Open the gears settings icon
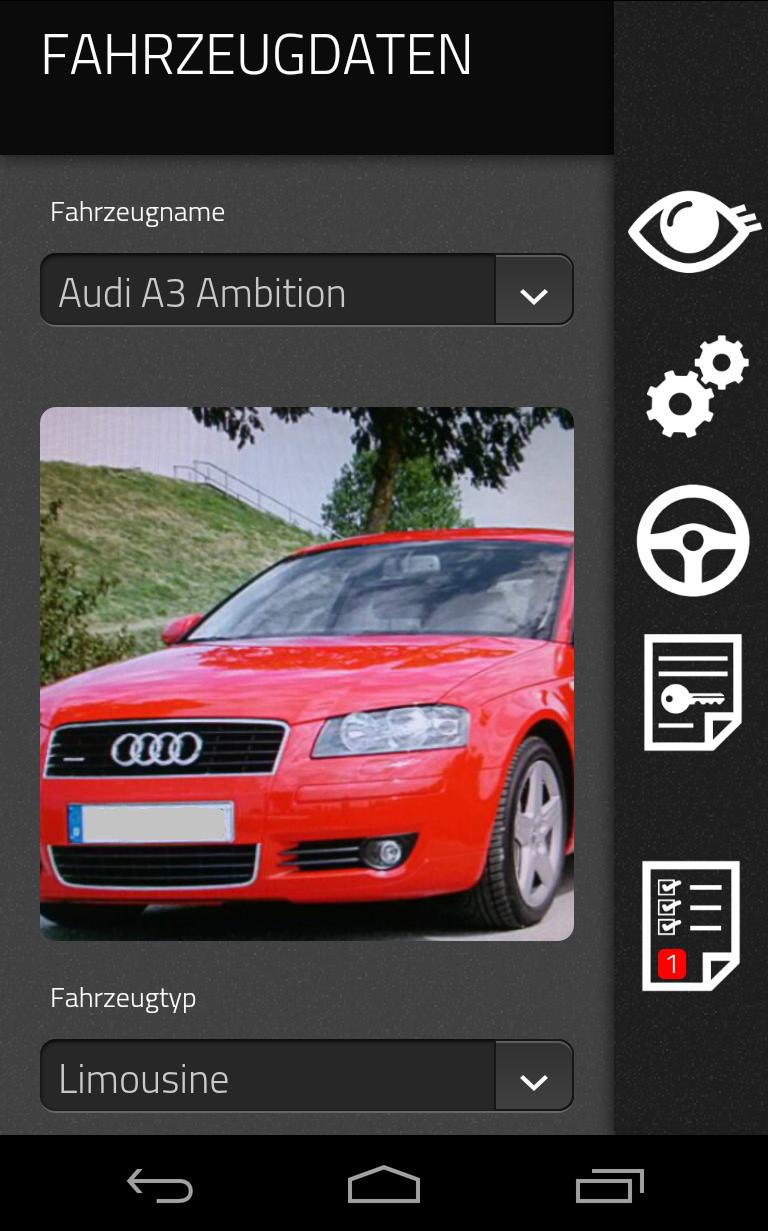 (x=696, y=387)
